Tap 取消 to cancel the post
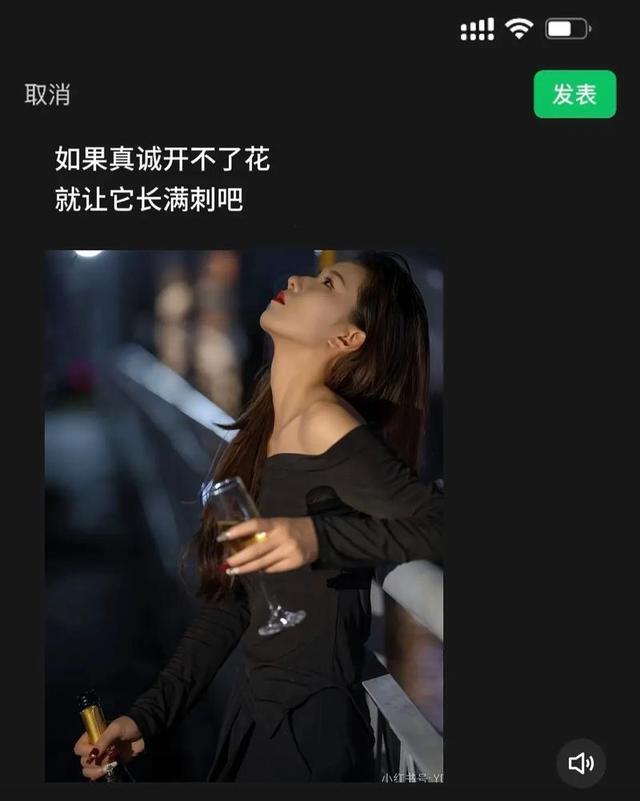This screenshot has width=640, height=801. pyautogui.click(x=47, y=95)
